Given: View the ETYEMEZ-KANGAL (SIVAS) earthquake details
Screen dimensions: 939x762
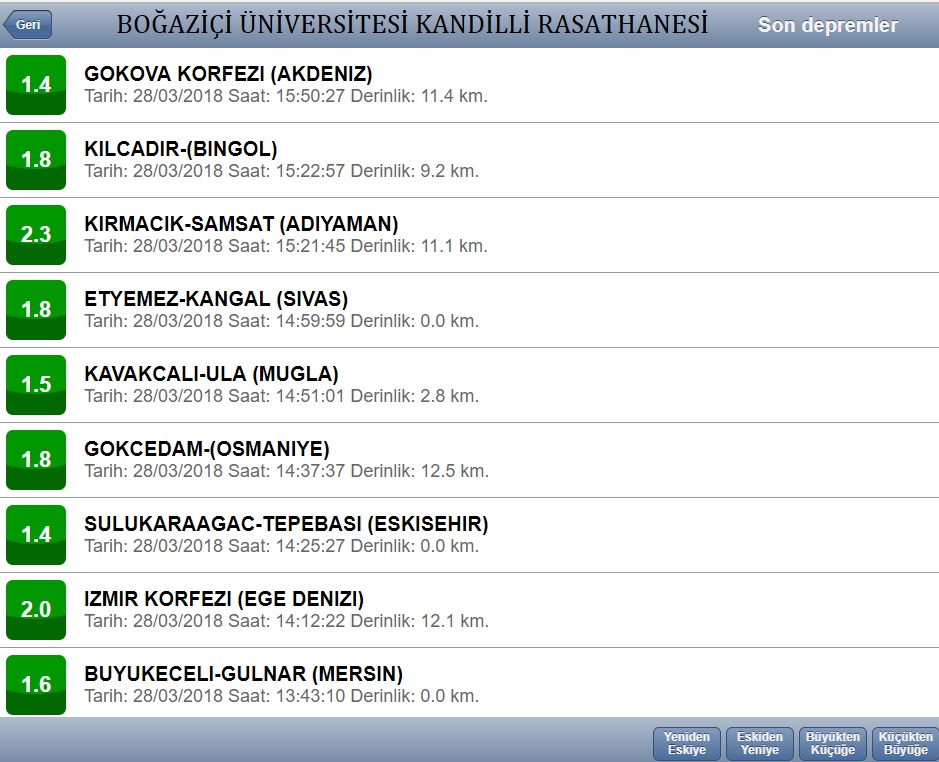Looking at the screenshot, I should (x=470, y=310).
